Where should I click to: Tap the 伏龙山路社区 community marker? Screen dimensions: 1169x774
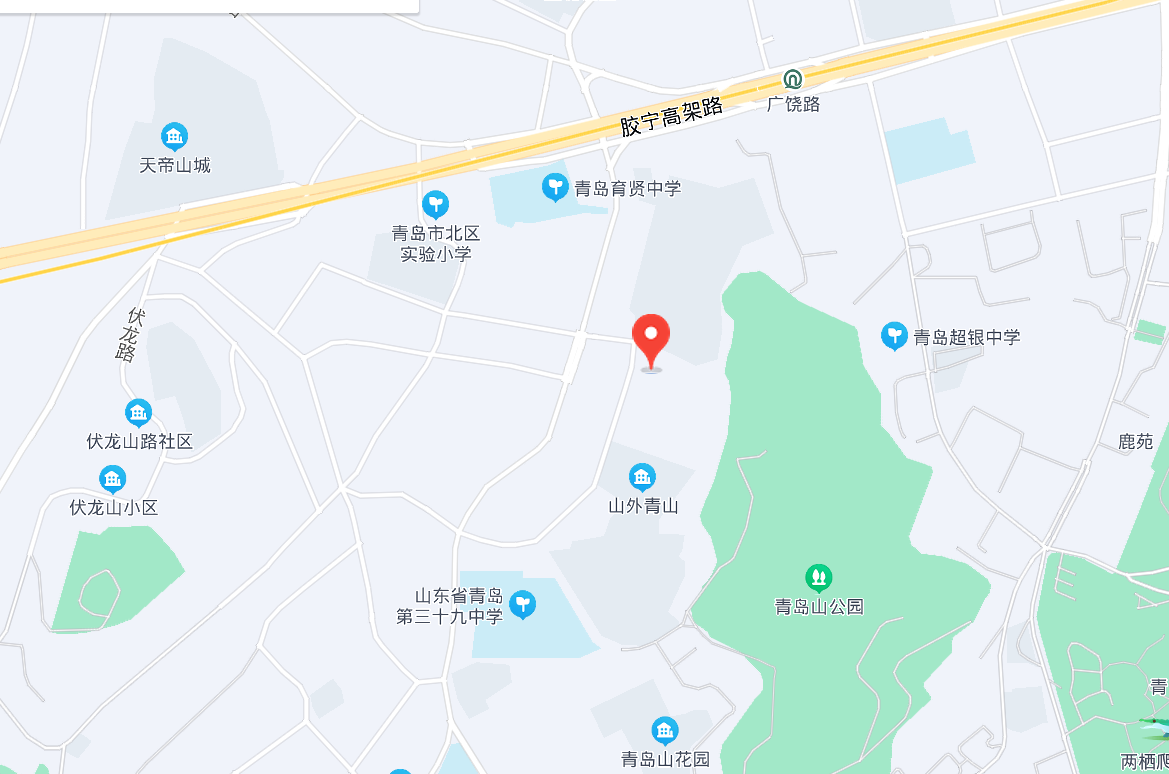[x=138, y=413]
